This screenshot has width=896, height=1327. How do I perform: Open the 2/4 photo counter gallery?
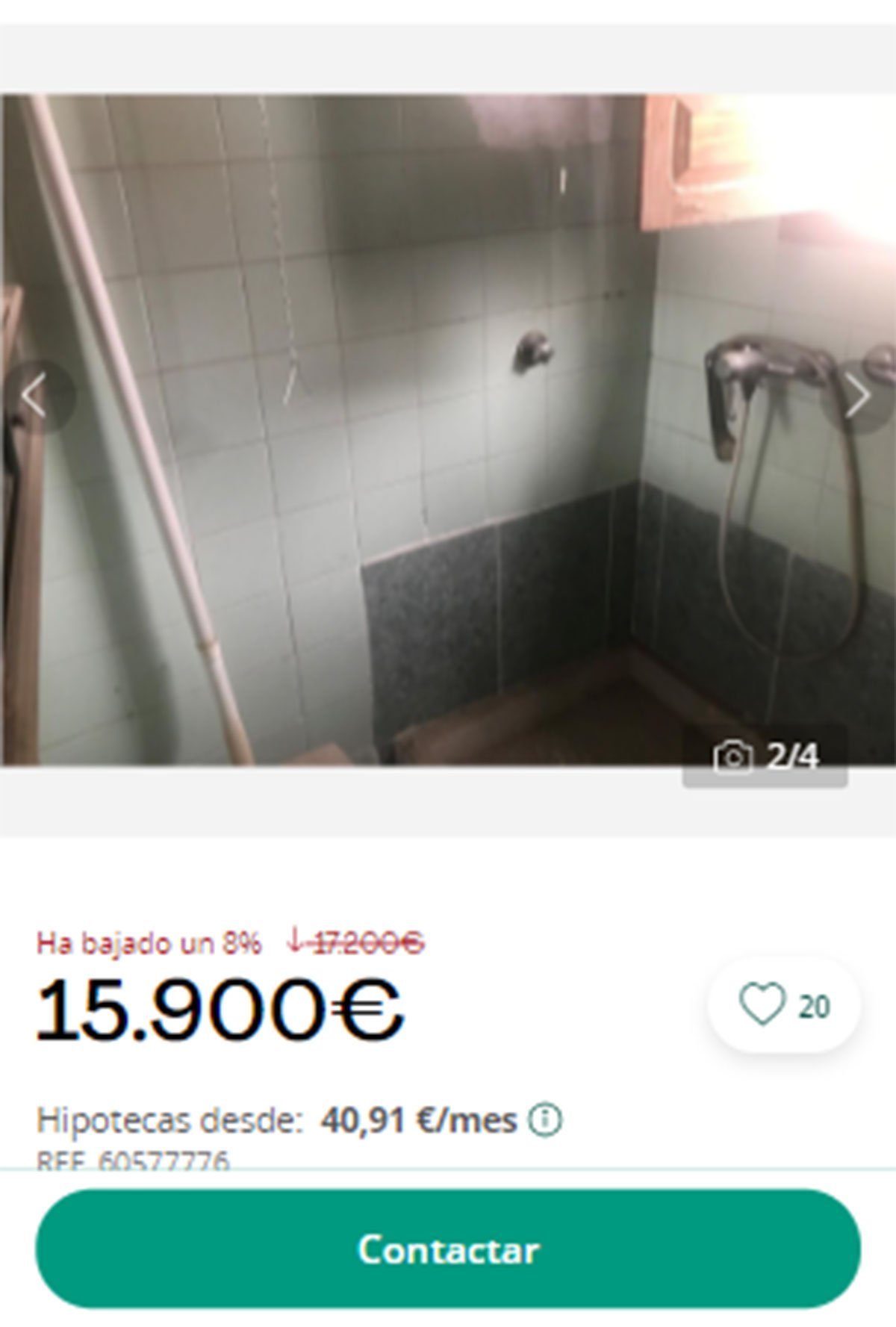pyautogui.click(x=765, y=756)
